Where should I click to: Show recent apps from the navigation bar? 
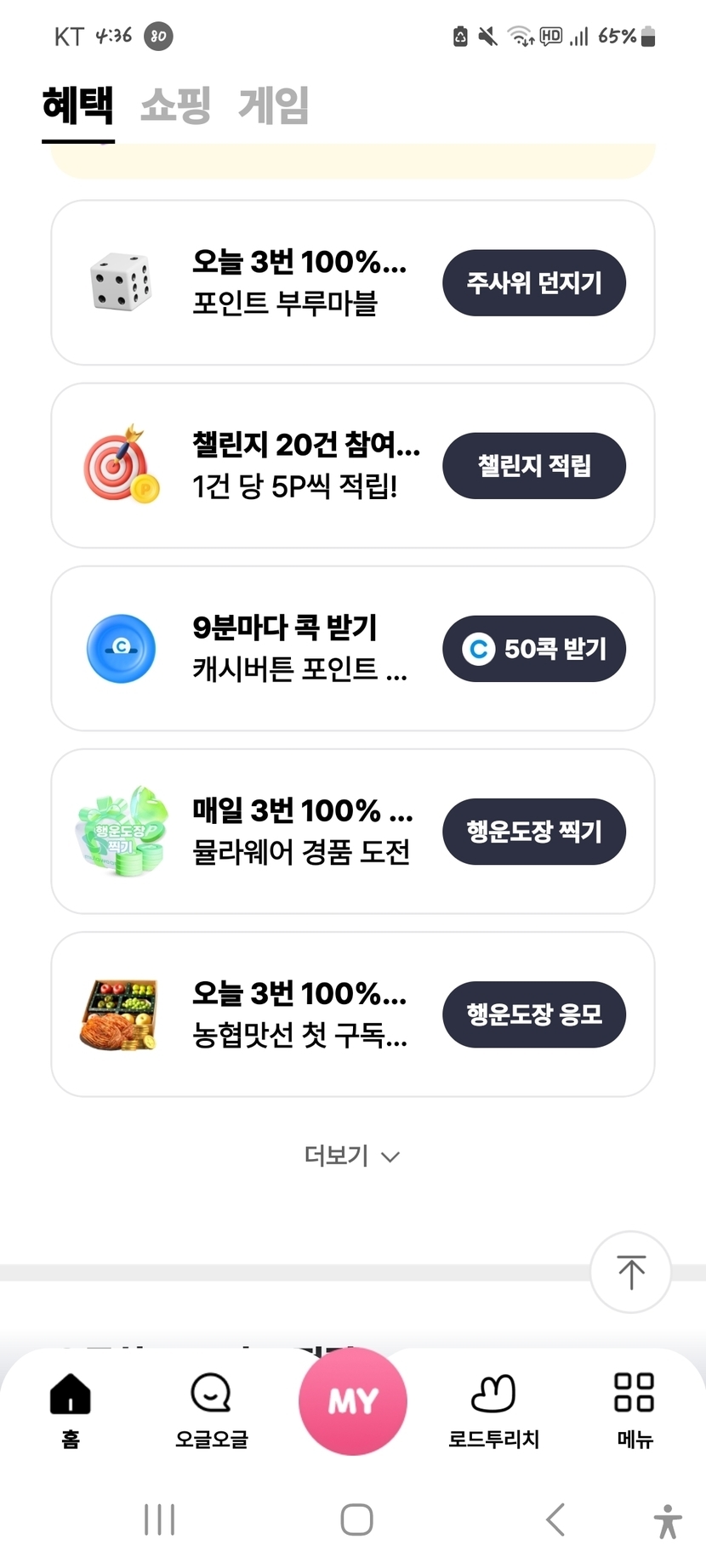(x=160, y=1520)
